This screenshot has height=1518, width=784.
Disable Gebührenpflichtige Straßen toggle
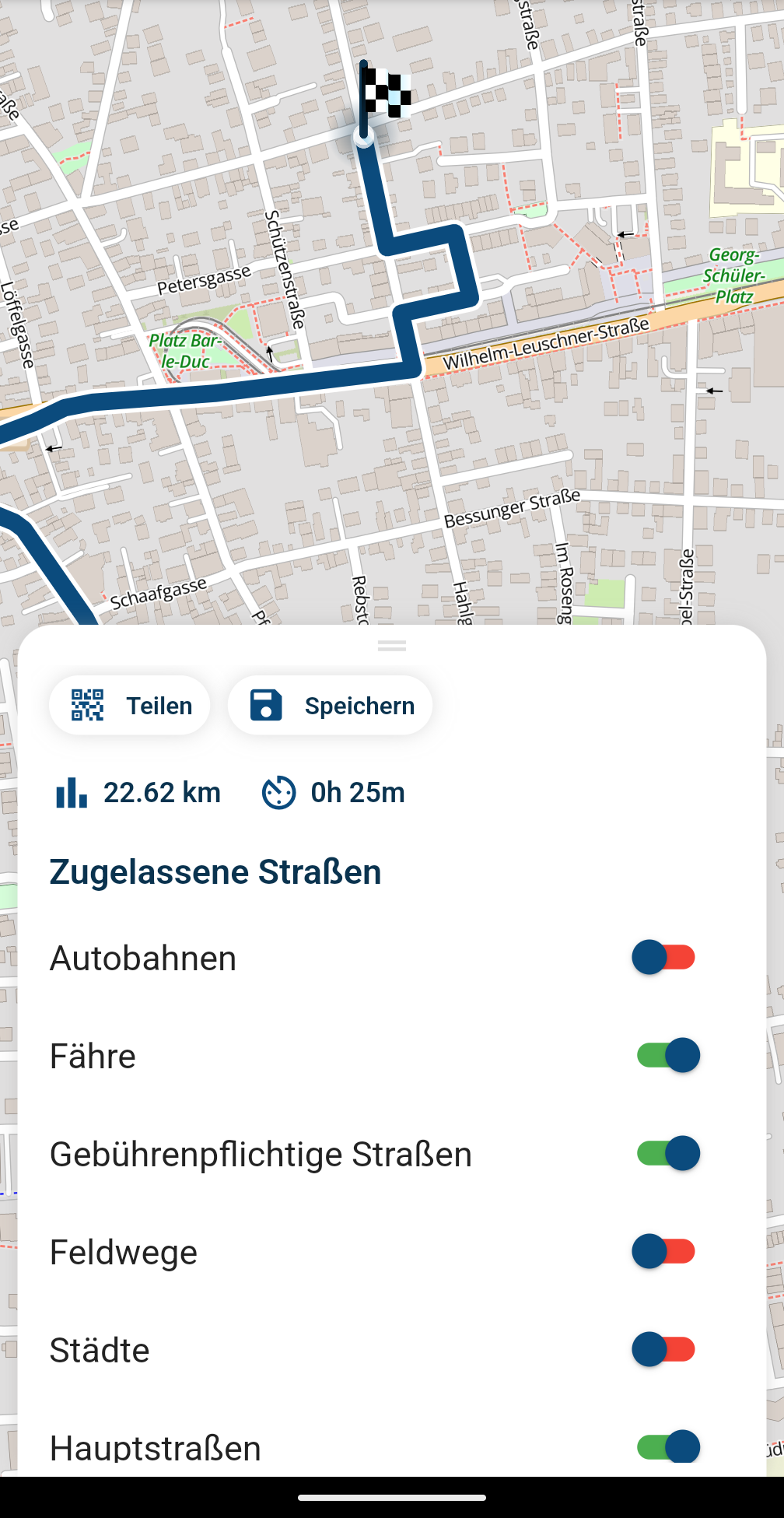click(668, 1153)
